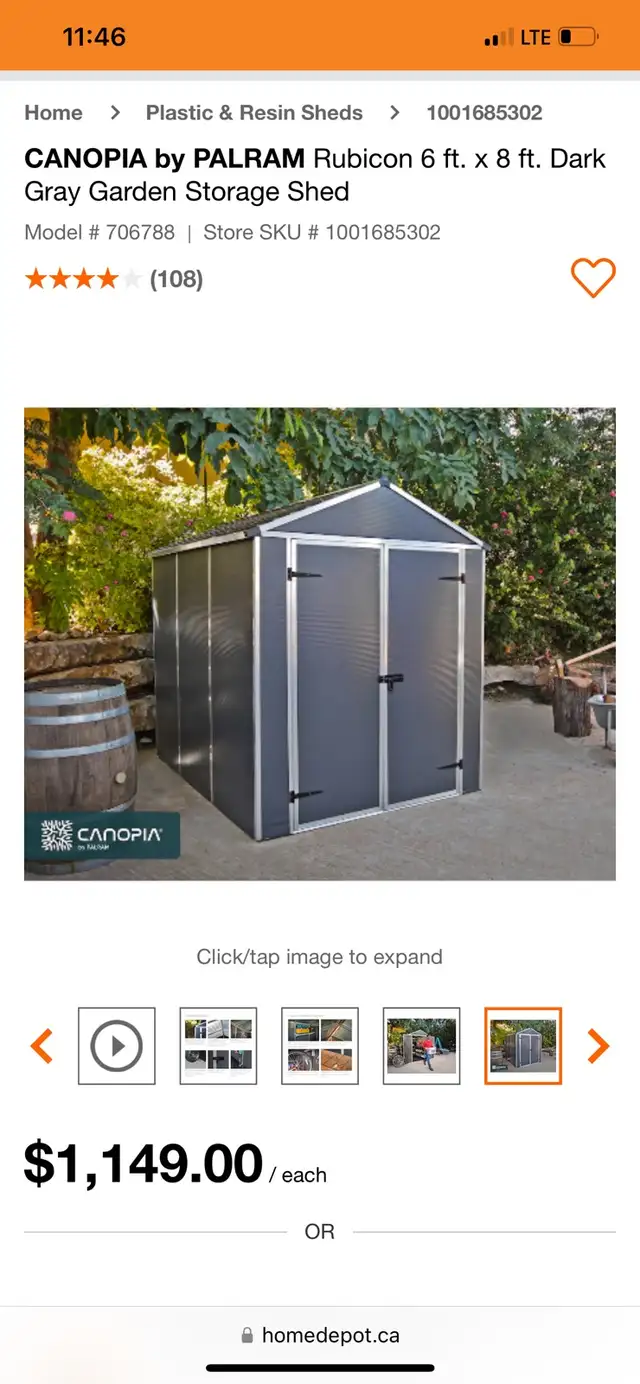
Task: Show previous gallery thumbnails arrow
Action: [x=42, y=1046]
